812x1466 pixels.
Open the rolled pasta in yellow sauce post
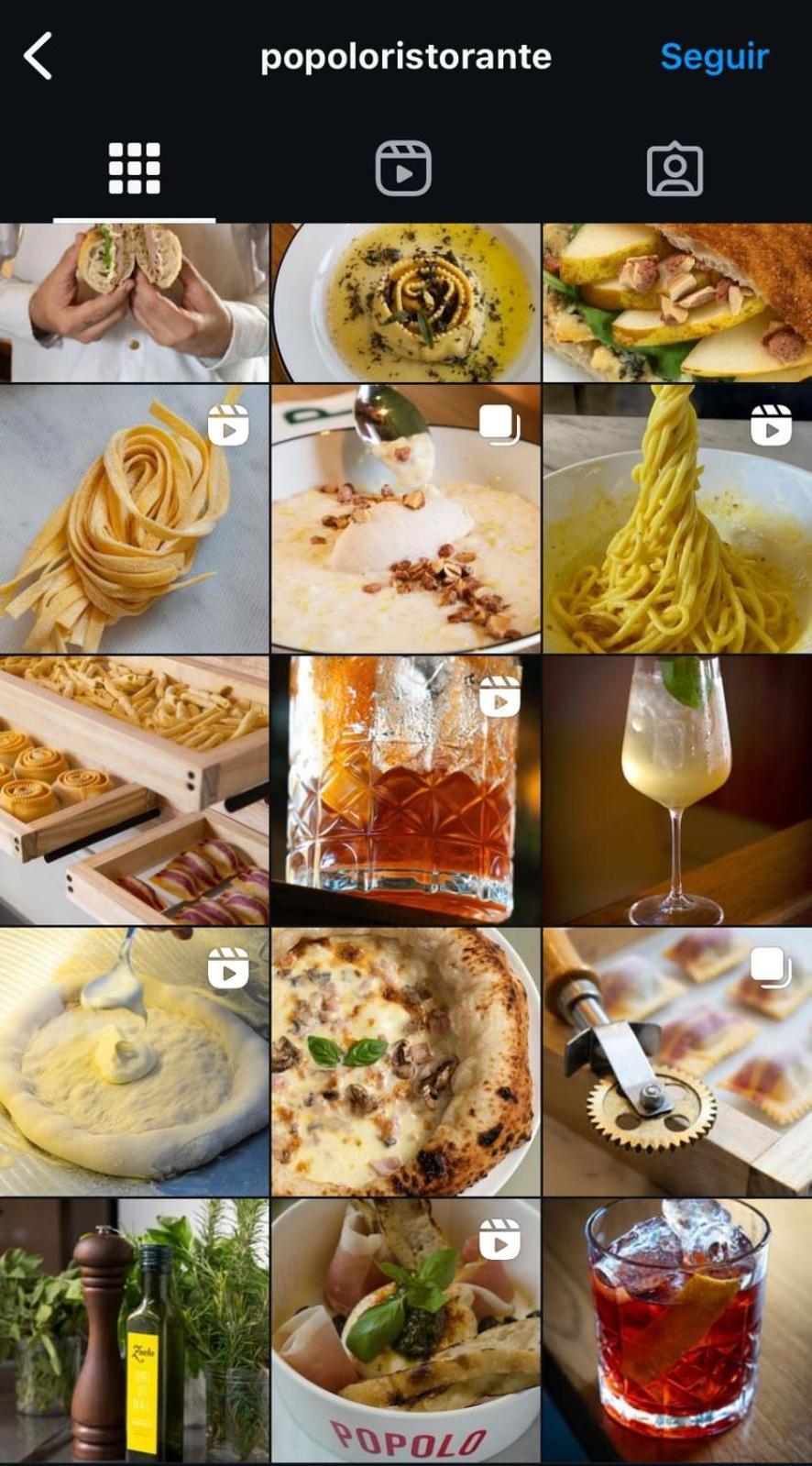[x=405, y=303]
